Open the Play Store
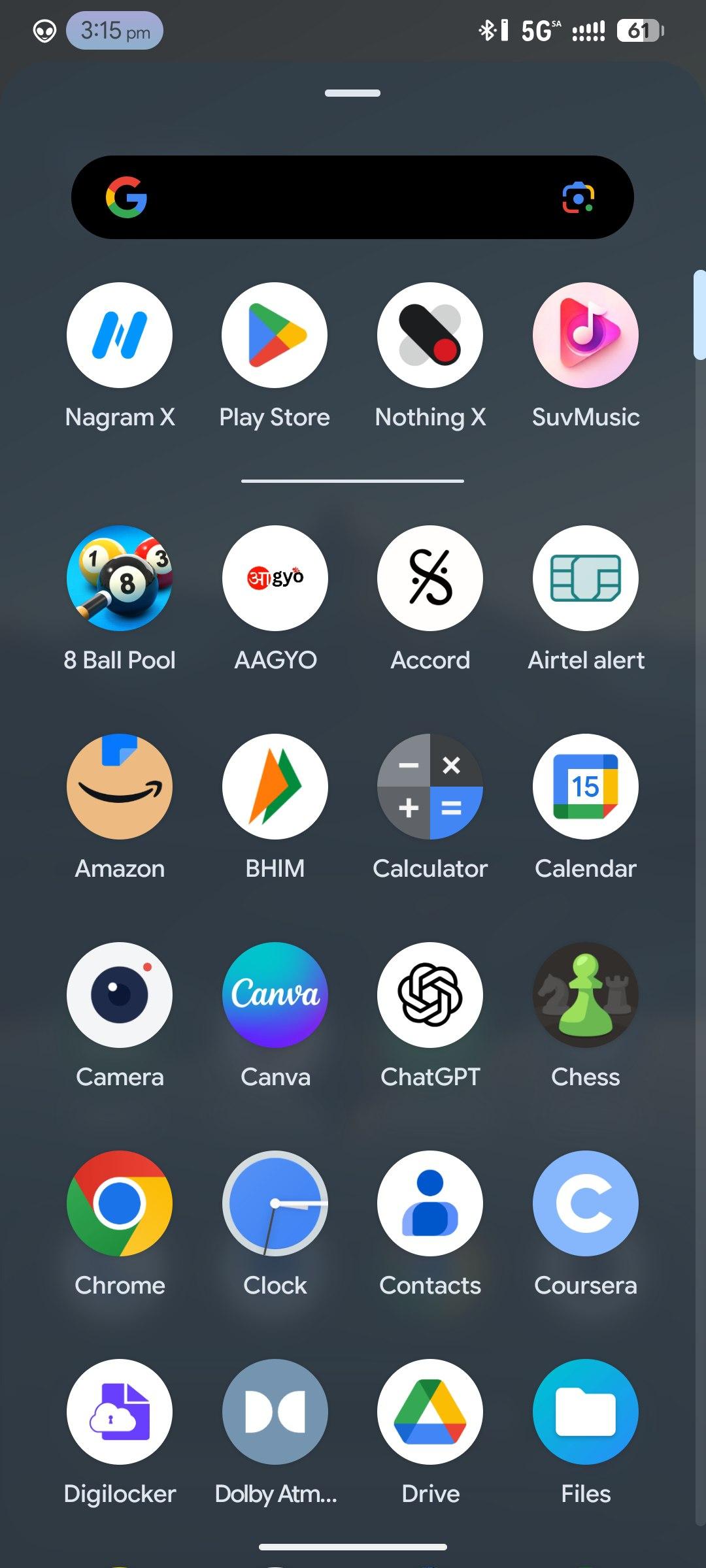The width and height of the screenshot is (706, 1568). pyautogui.click(x=275, y=335)
